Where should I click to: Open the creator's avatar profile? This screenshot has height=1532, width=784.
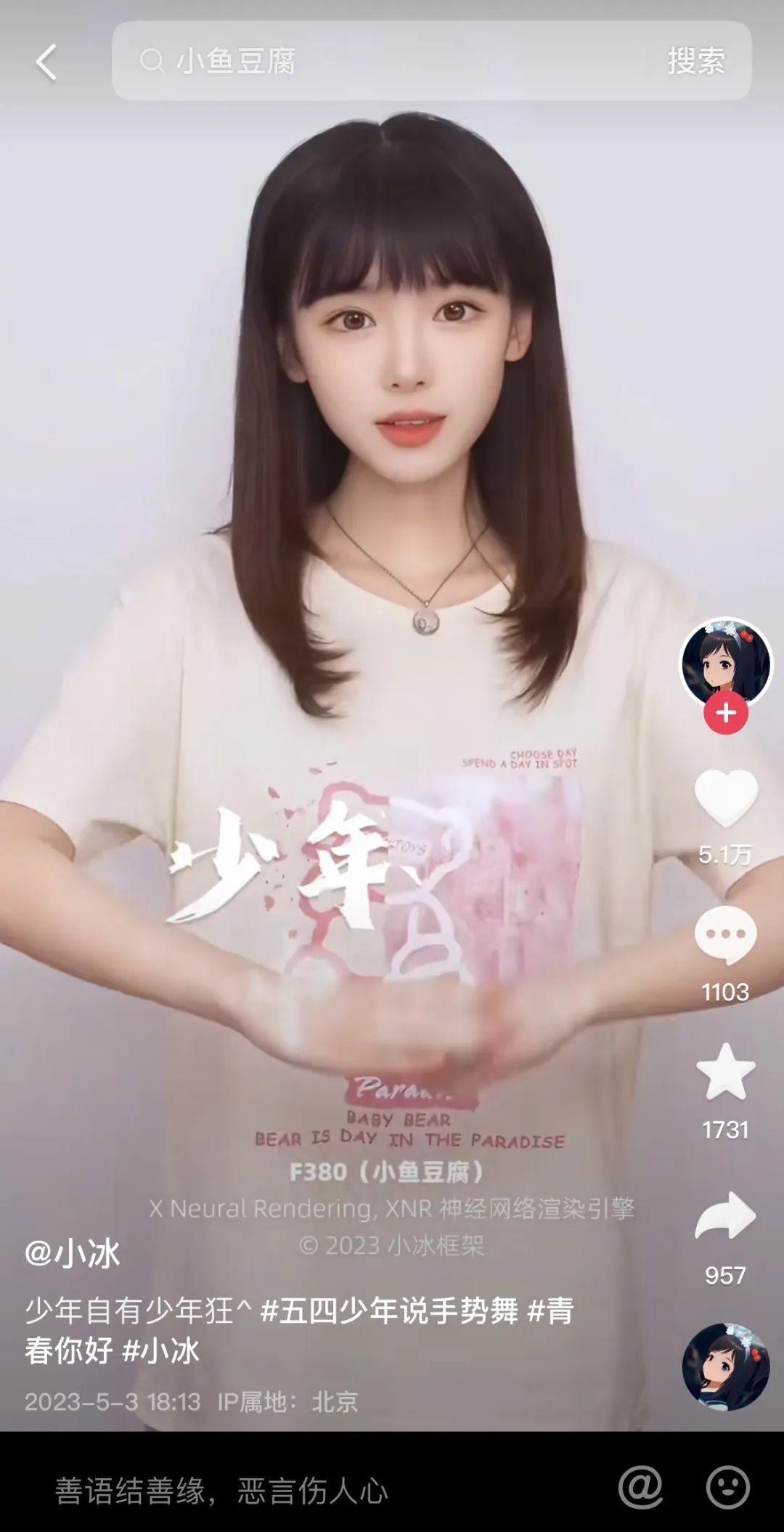point(725,662)
